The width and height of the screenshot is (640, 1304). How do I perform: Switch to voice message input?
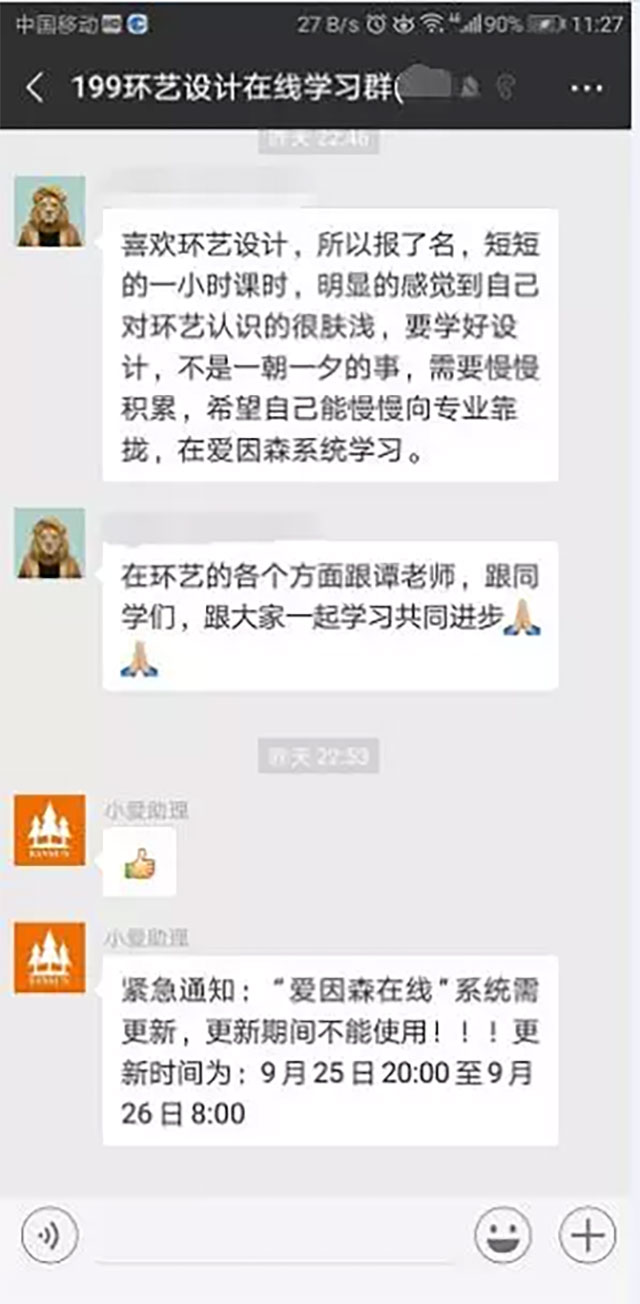click(49, 1236)
